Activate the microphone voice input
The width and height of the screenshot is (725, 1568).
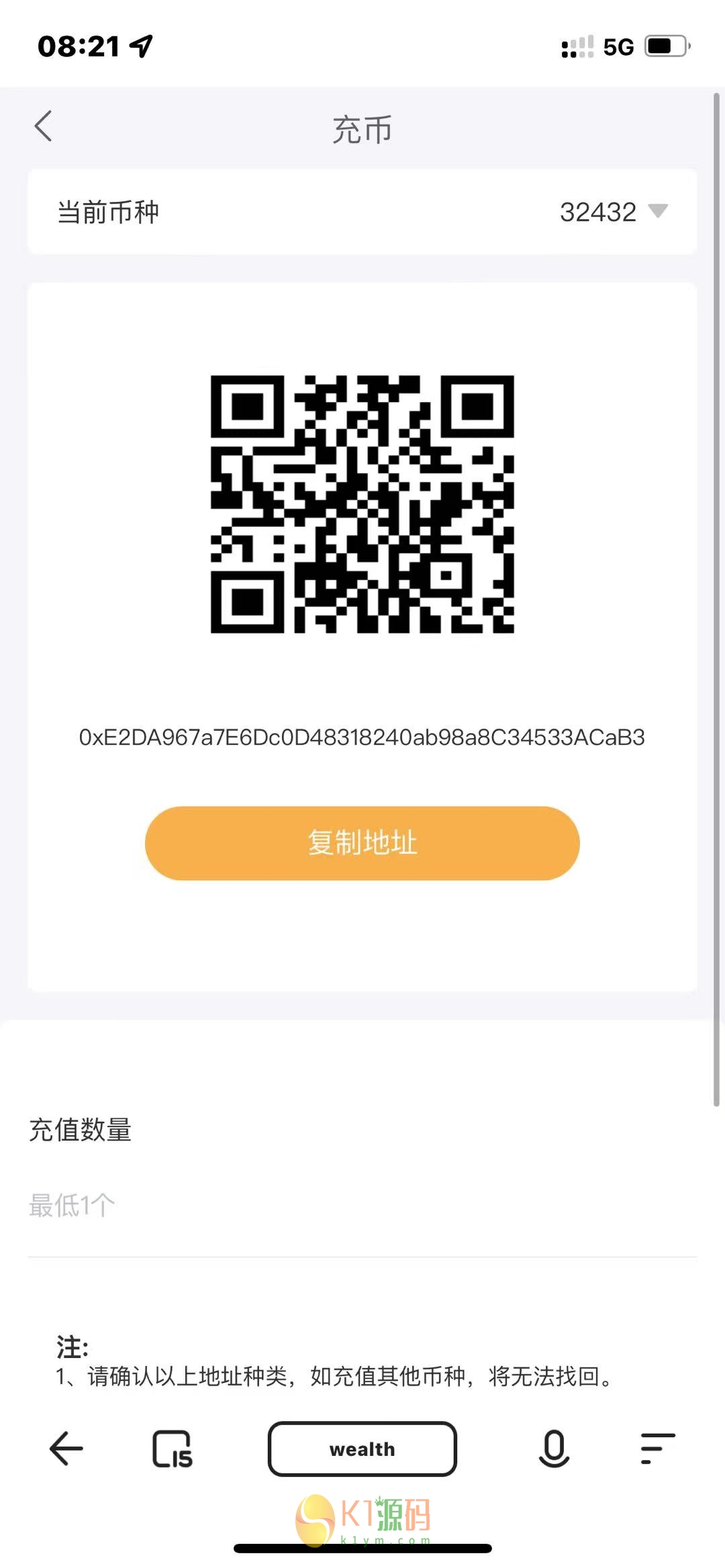pyautogui.click(x=554, y=1449)
